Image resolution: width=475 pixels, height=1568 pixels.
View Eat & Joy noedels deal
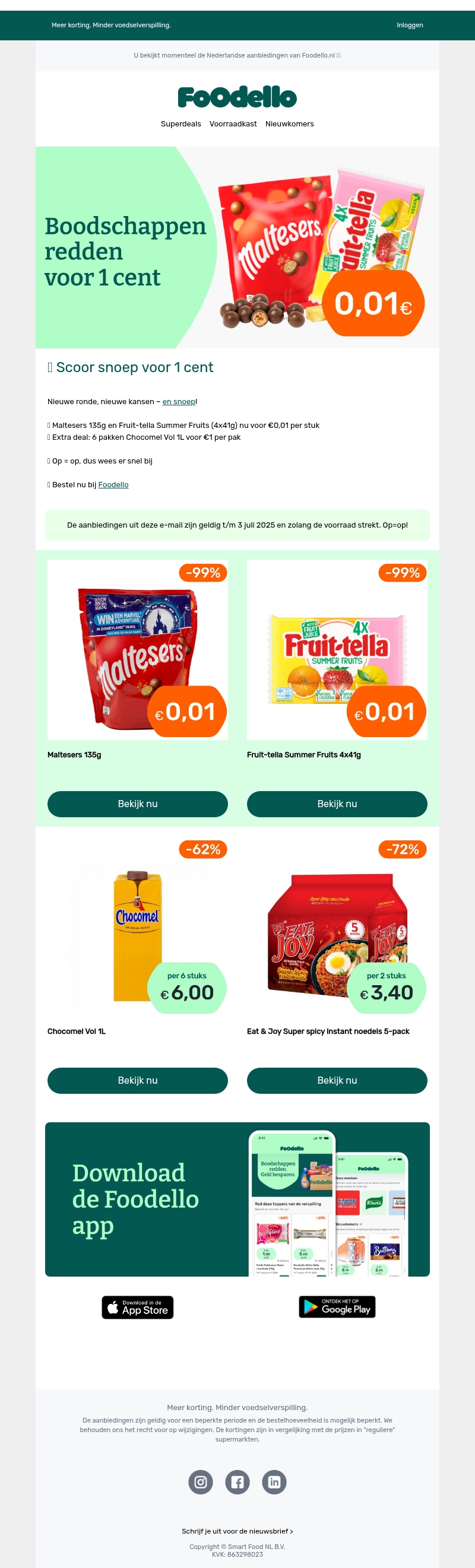coord(337,1080)
